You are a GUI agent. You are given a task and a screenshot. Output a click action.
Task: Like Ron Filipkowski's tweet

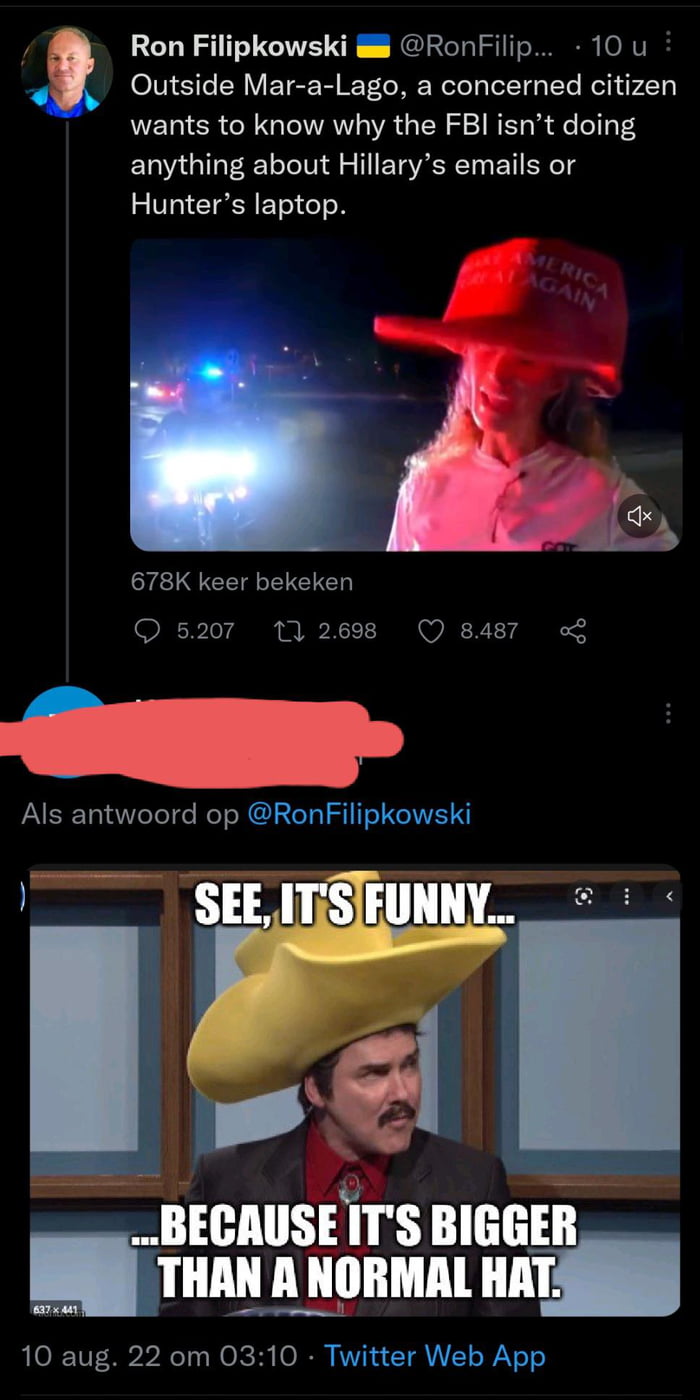point(430,630)
